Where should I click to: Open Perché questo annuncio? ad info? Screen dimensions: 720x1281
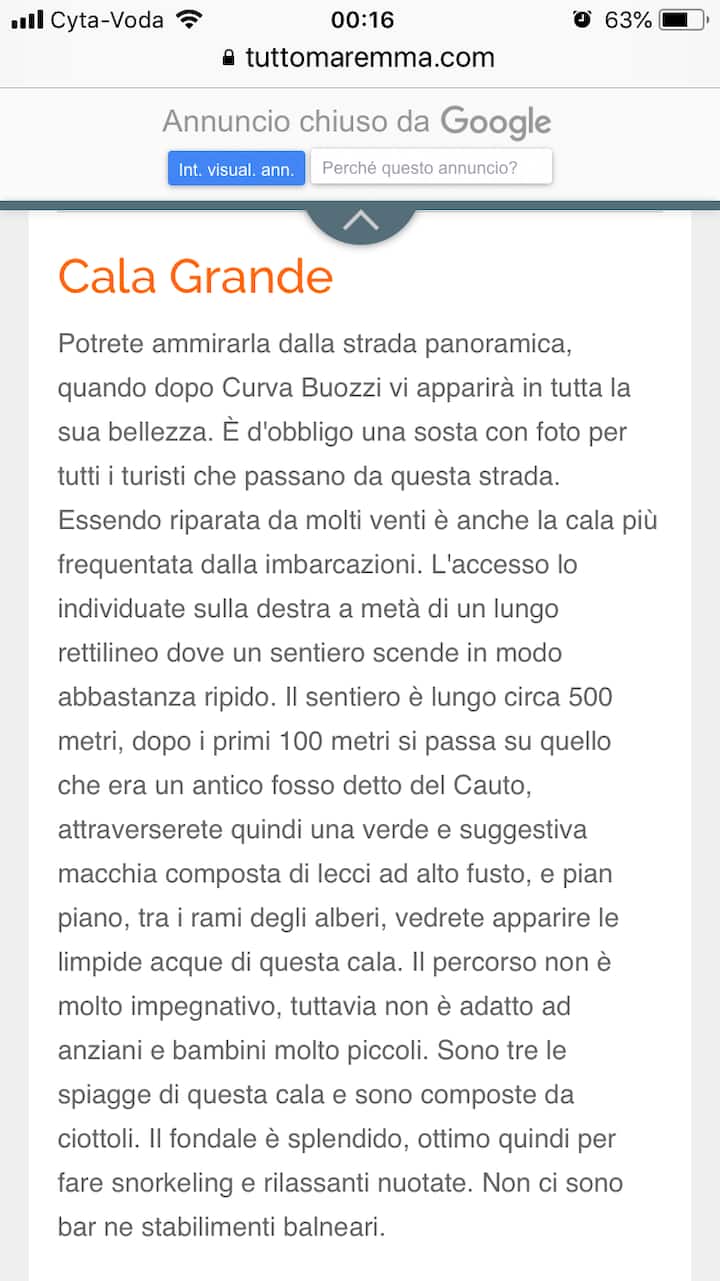431,168
